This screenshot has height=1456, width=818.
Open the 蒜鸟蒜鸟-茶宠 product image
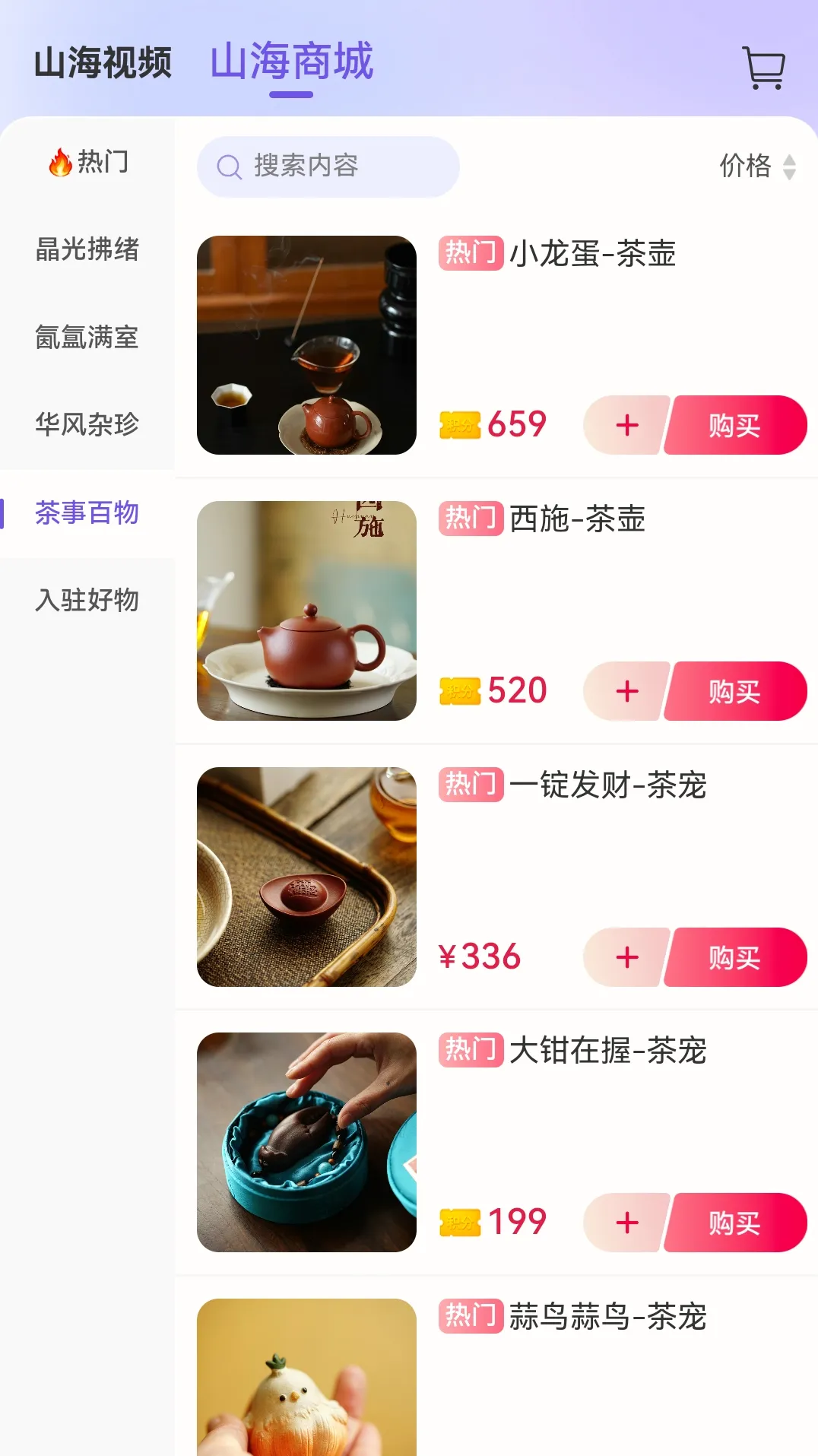306,1377
